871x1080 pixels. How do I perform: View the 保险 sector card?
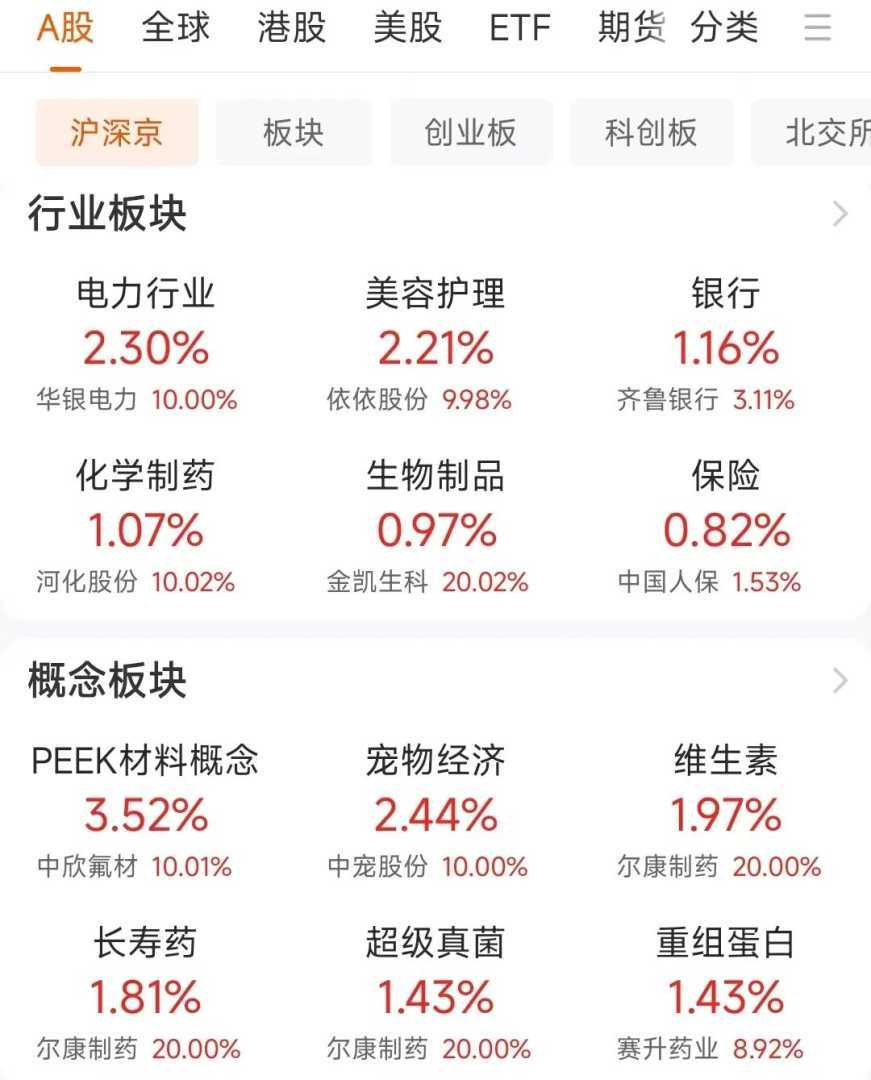click(725, 528)
